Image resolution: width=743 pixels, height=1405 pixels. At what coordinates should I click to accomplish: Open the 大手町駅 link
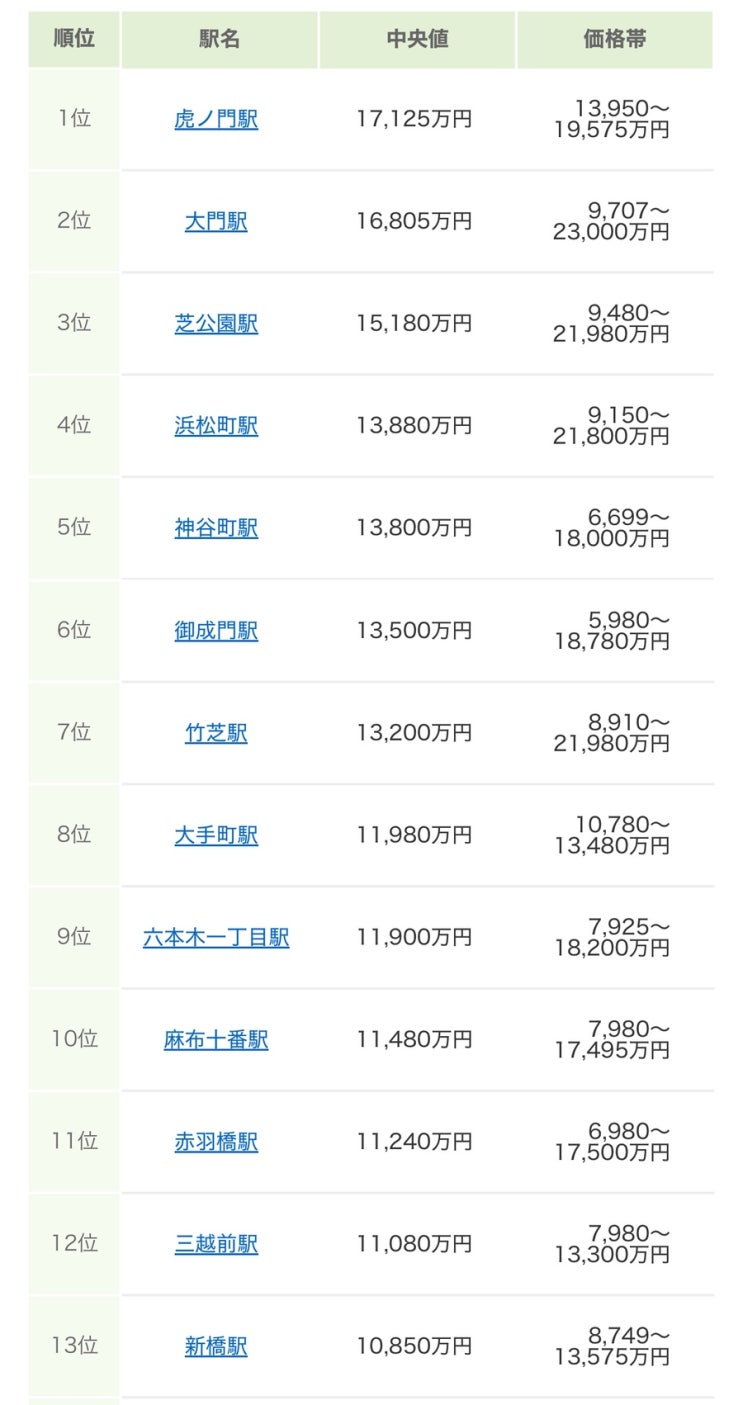[x=216, y=835]
